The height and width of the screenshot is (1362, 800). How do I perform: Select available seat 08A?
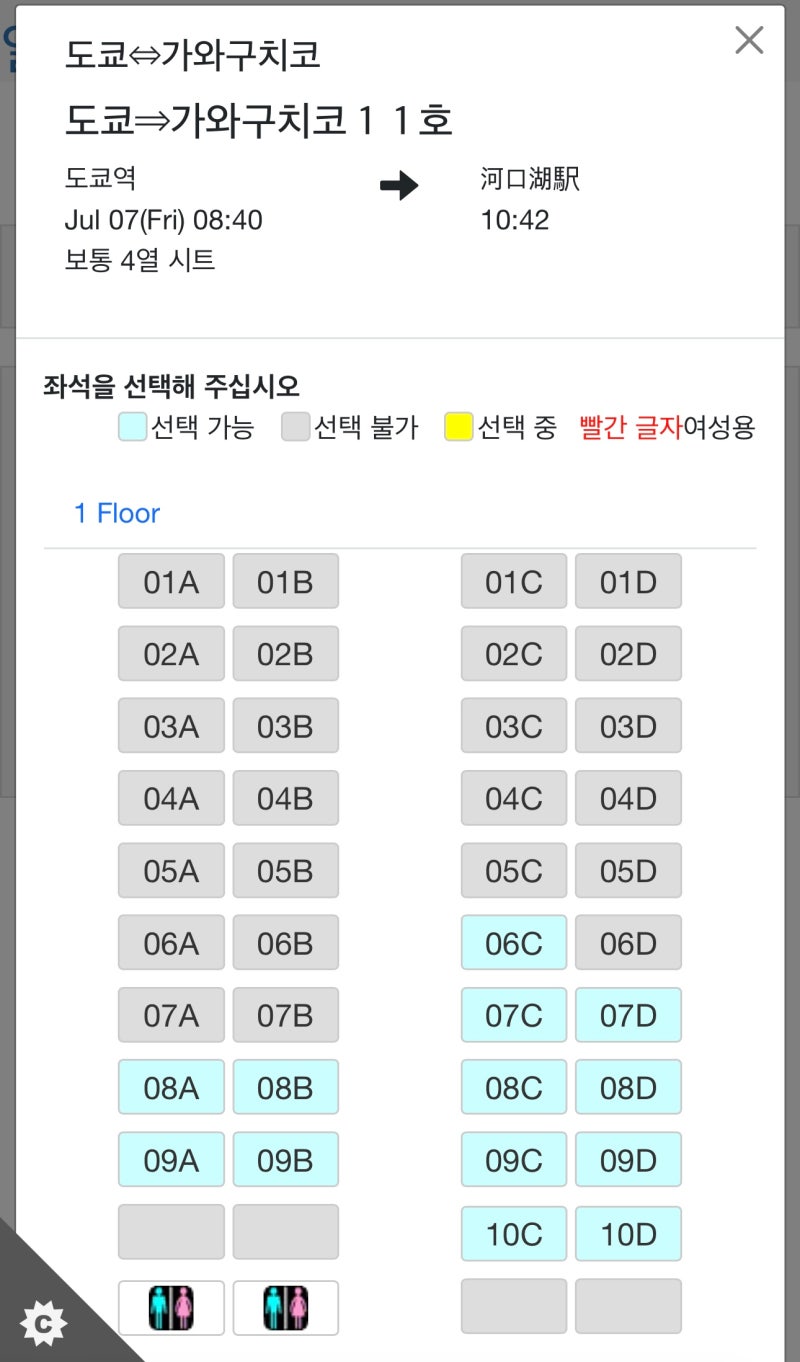[x=170, y=1087]
